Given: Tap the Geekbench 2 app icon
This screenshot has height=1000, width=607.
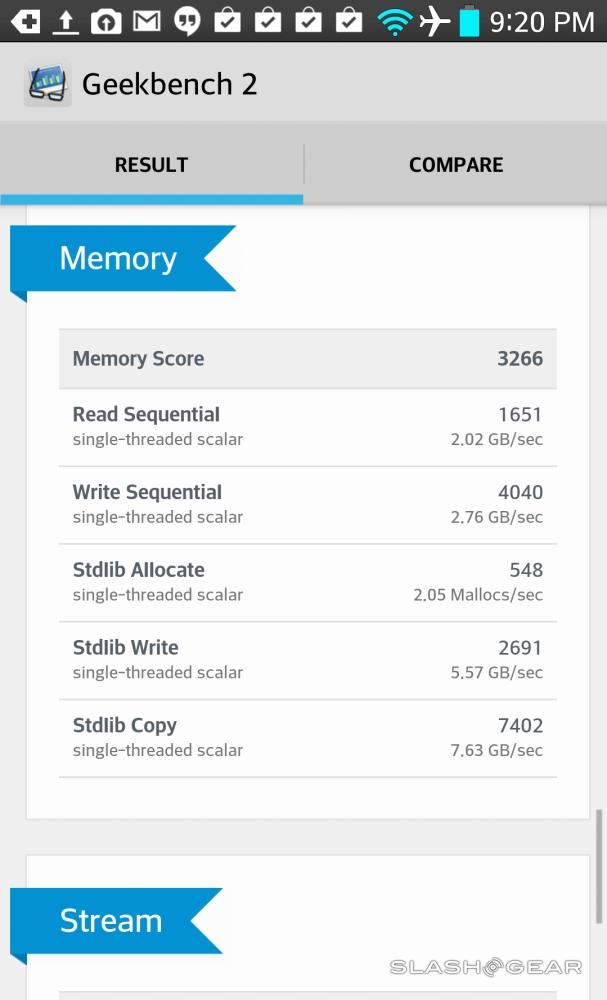Looking at the screenshot, I should (x=47, y=84).
